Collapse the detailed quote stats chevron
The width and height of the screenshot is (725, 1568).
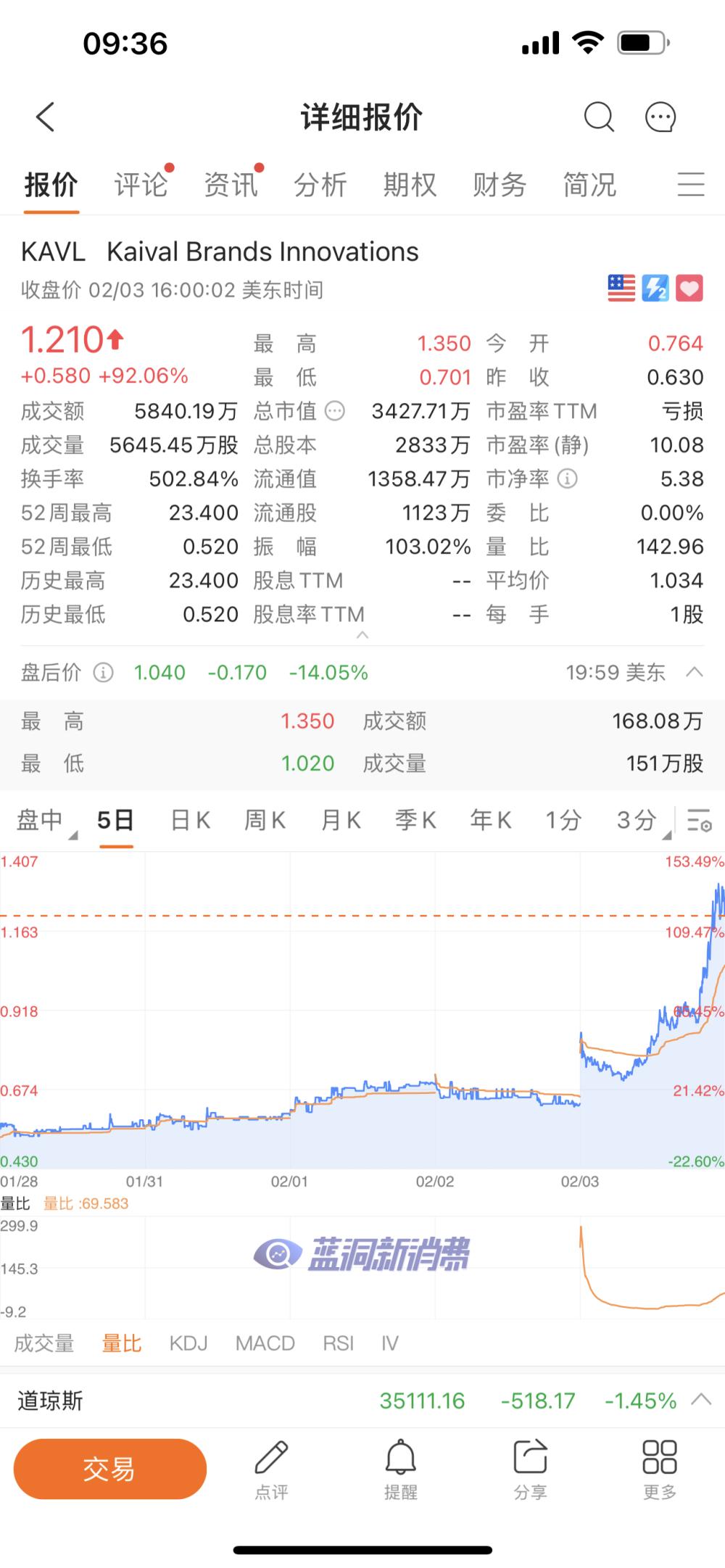361,634
